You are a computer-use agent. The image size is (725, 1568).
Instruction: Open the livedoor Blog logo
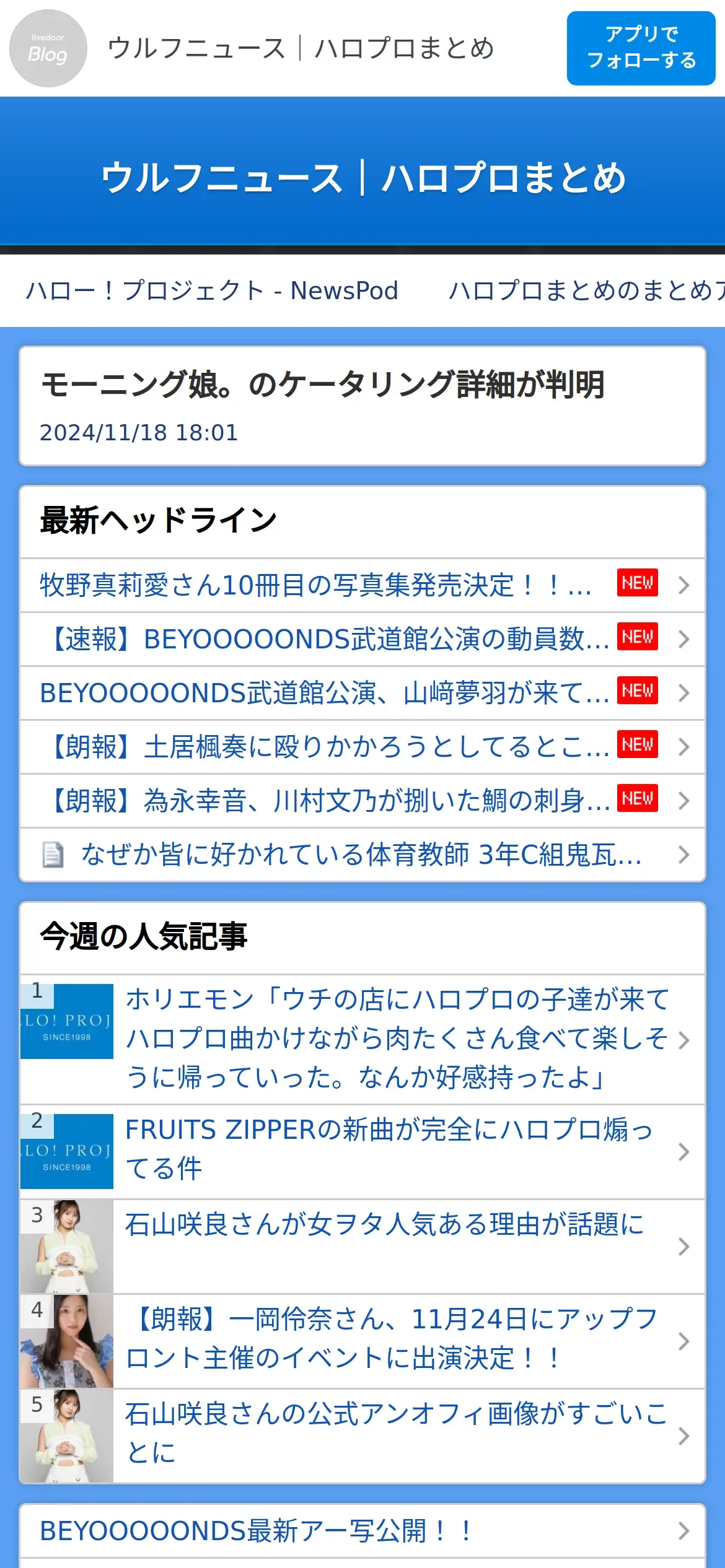tap(48, 48)
